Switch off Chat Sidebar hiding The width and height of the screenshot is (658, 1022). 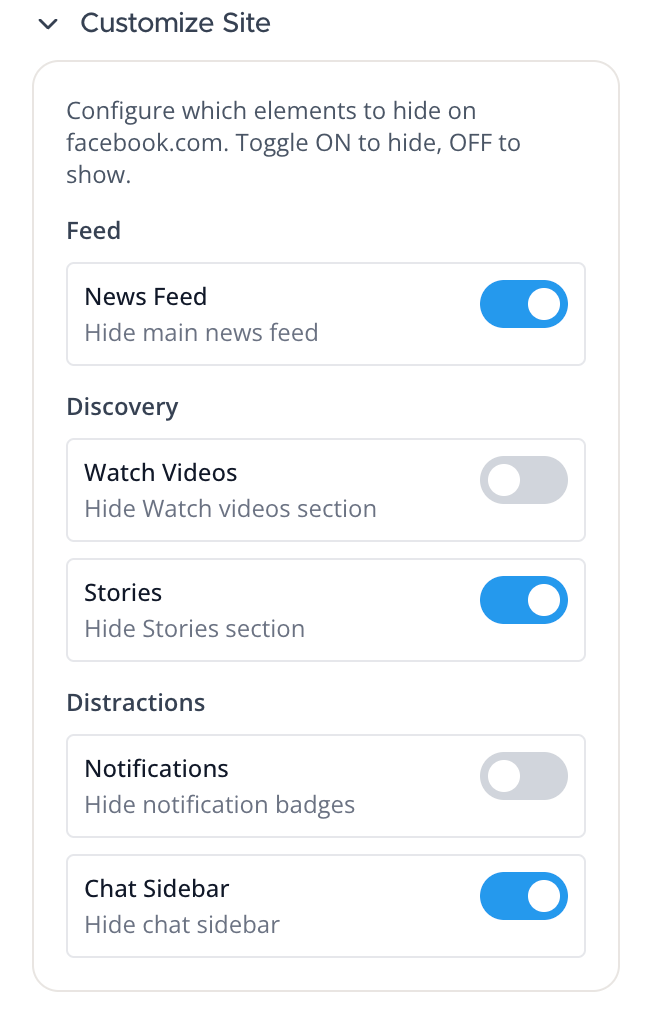523,896
